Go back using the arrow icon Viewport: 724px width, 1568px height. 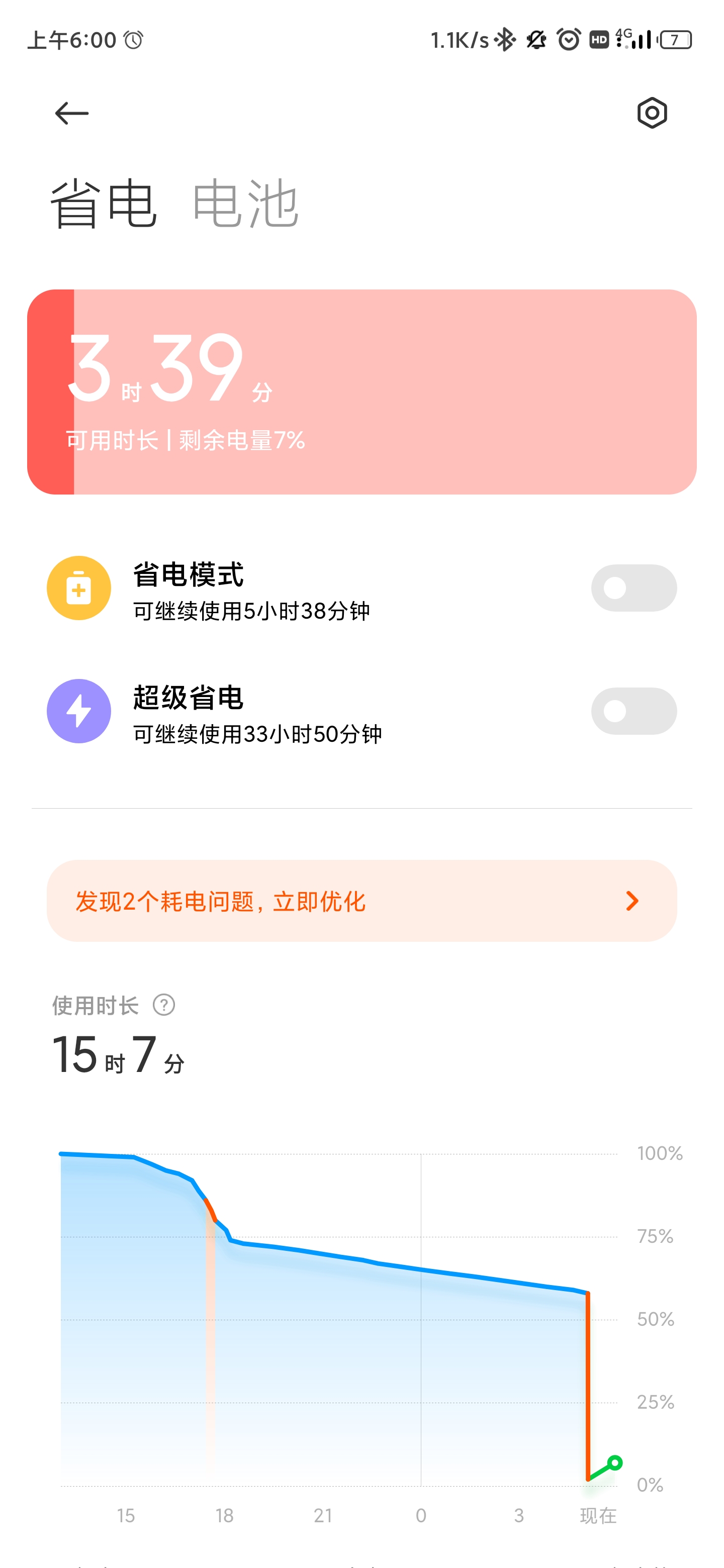pyautogui.click(x=71, y=113)
